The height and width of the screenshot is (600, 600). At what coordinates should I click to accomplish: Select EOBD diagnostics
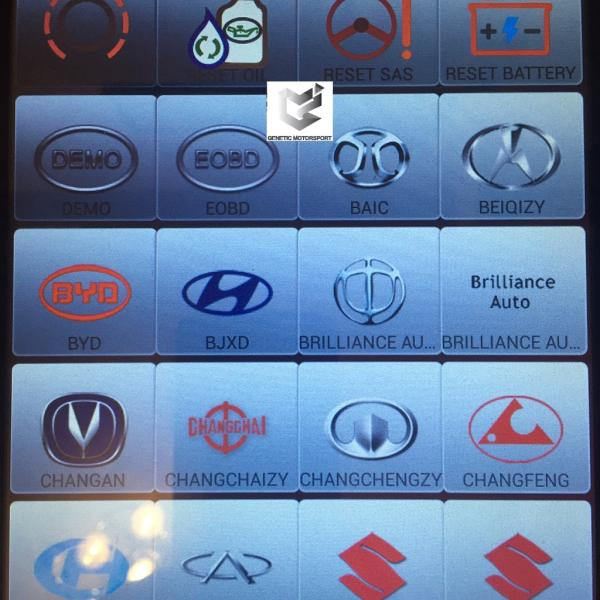227,160
